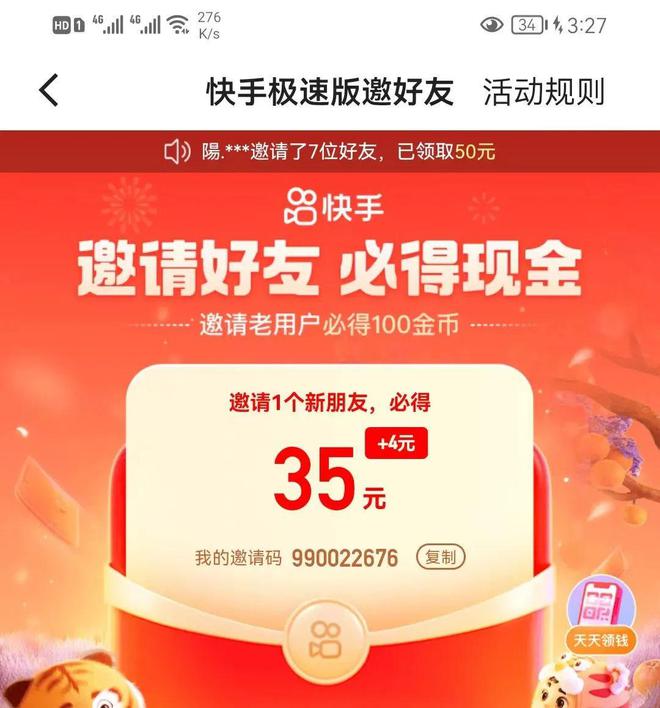Open 活动规则 activity rules
The height and width of the screenshot is (708, 660).
point(543,92)
